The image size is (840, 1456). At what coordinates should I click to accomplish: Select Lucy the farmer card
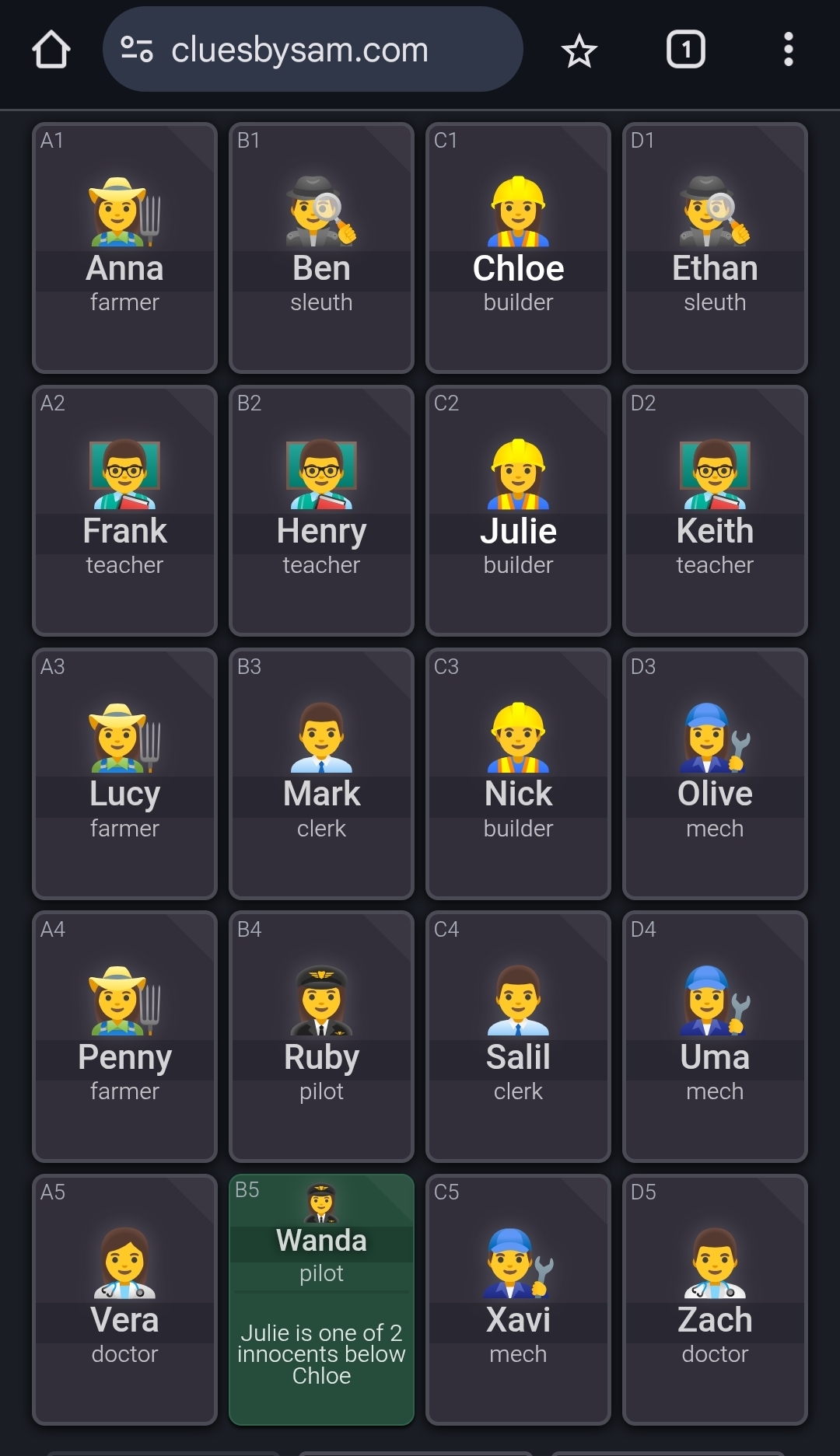click(x=124, y=773)
